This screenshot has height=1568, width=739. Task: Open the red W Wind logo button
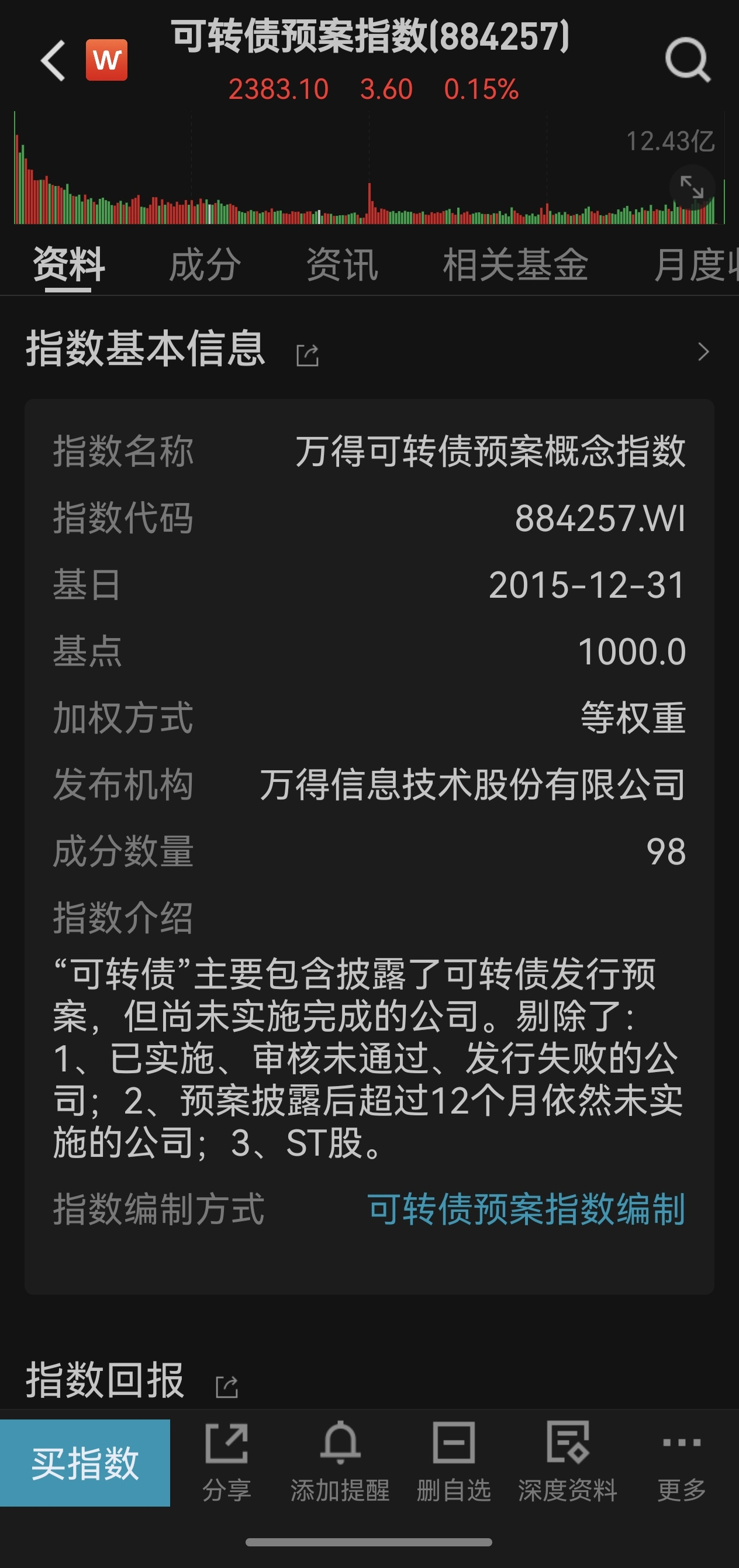[x=106, y=60]
